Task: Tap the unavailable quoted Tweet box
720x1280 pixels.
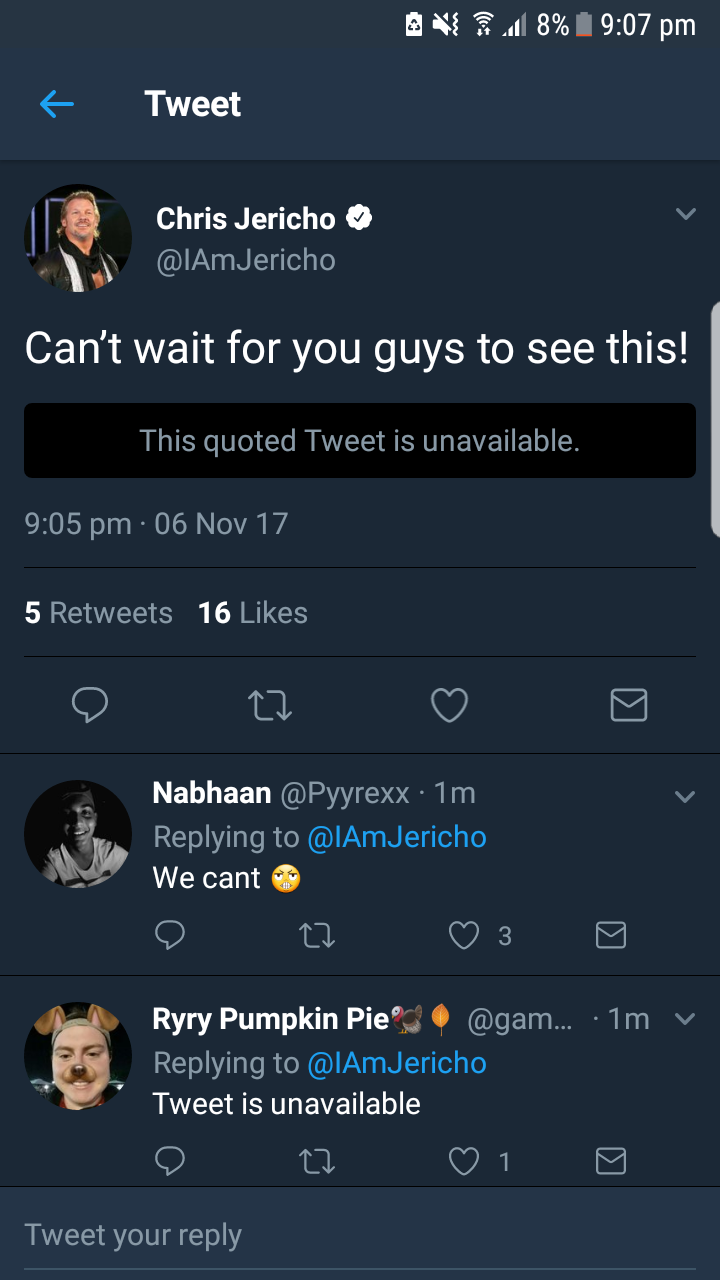Action: [360, 440]
